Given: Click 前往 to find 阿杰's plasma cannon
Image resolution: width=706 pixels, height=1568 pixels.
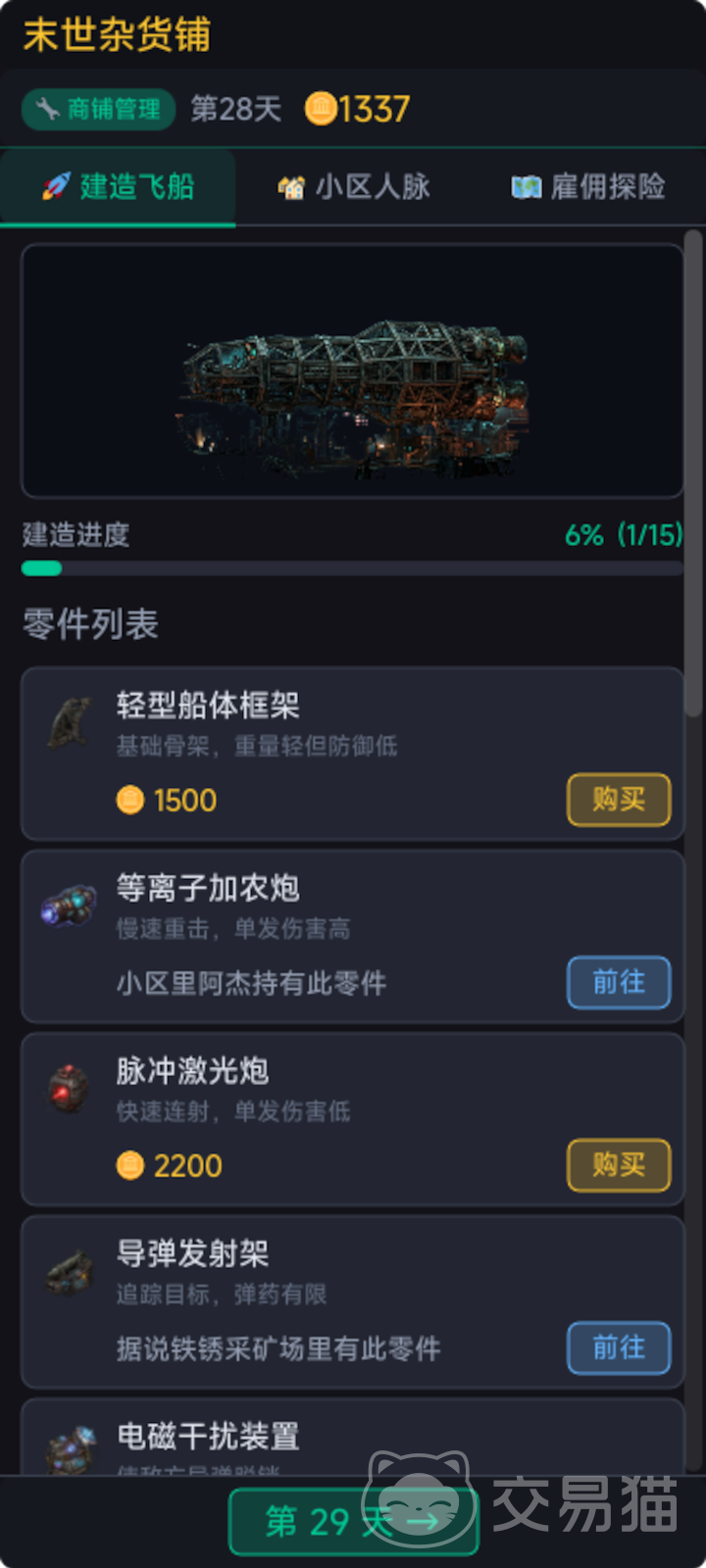Looking at the screenshot, I should (618, 983).
